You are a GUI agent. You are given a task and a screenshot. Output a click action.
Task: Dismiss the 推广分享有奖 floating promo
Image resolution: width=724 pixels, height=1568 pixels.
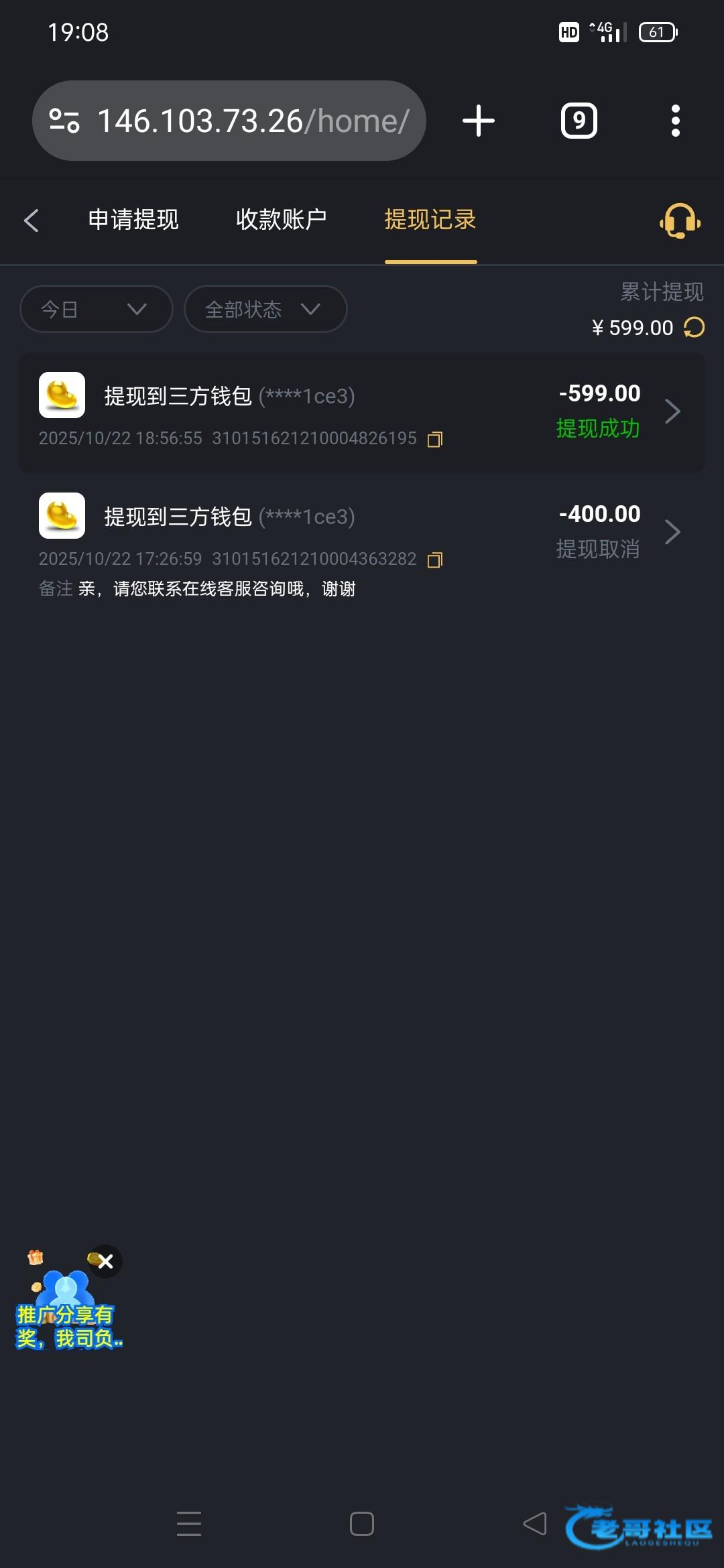(x=105, y=1262)
